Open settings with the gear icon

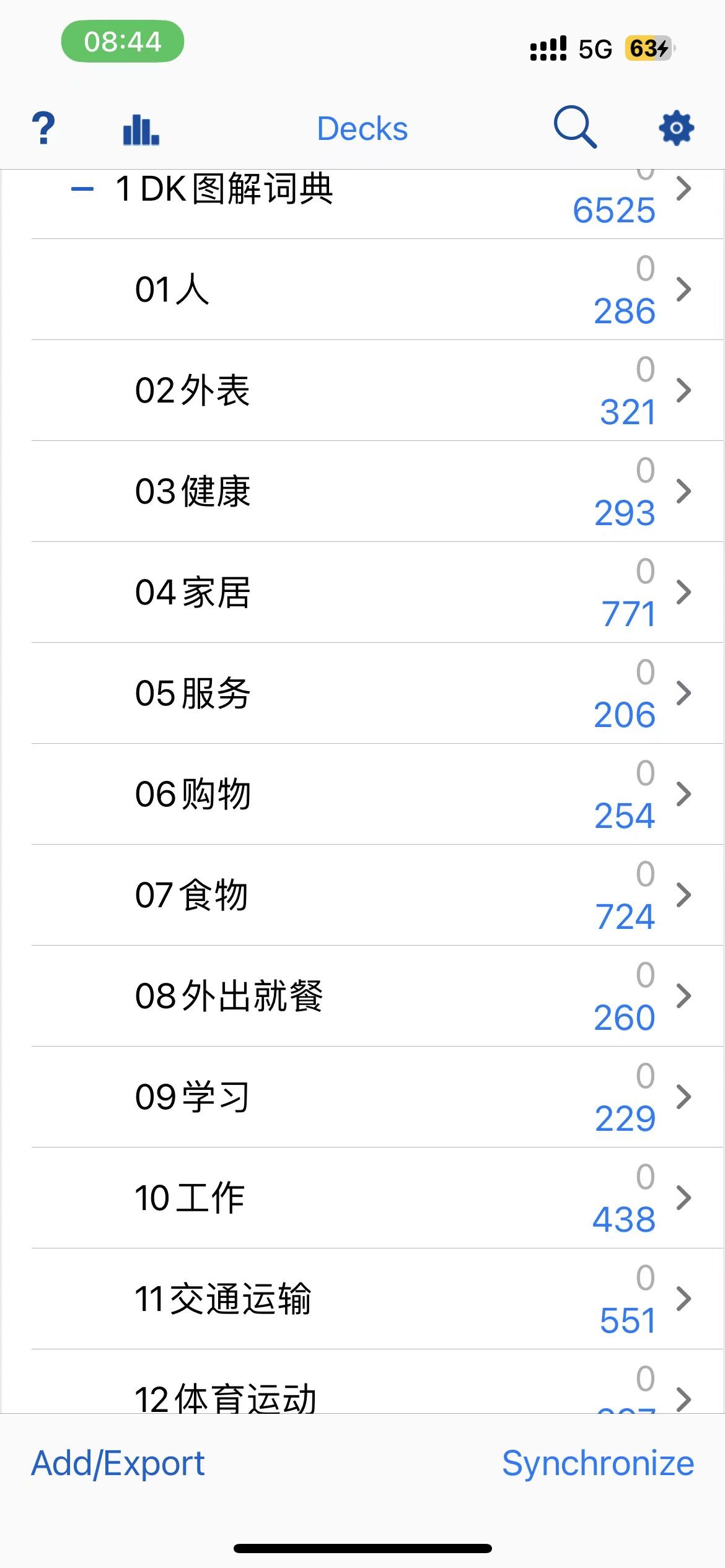676,128
